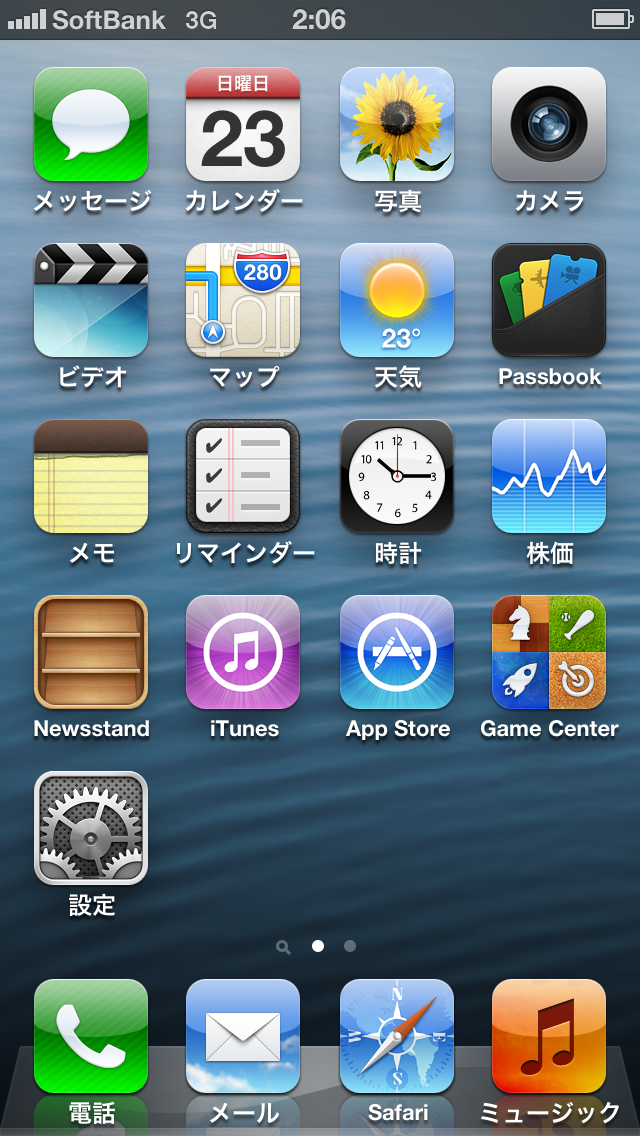Viewport: 640px width, 1136px height.
Task: Launch the カメラ camera app
Action: coord(549,124)
